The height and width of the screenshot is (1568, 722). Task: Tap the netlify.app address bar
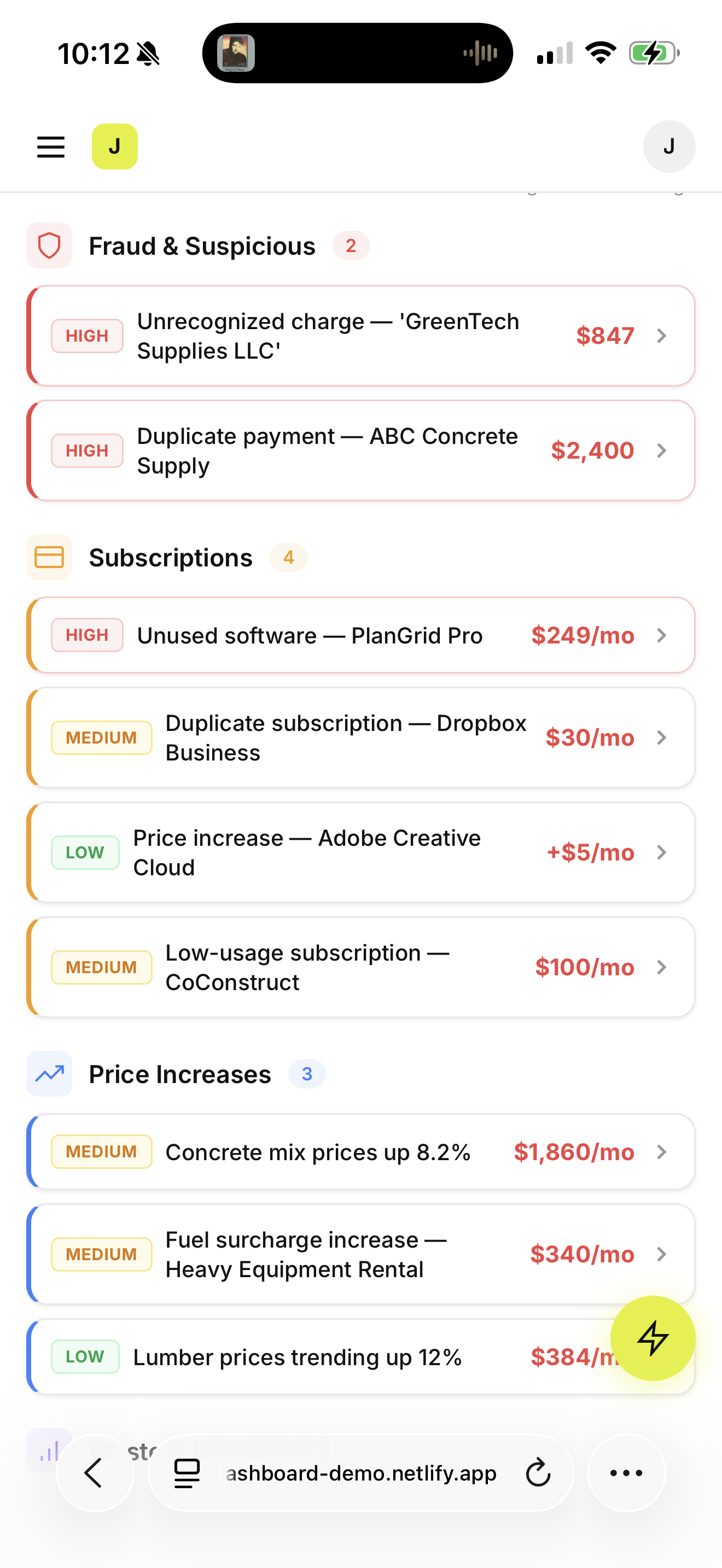click(x=361, y=1473)
